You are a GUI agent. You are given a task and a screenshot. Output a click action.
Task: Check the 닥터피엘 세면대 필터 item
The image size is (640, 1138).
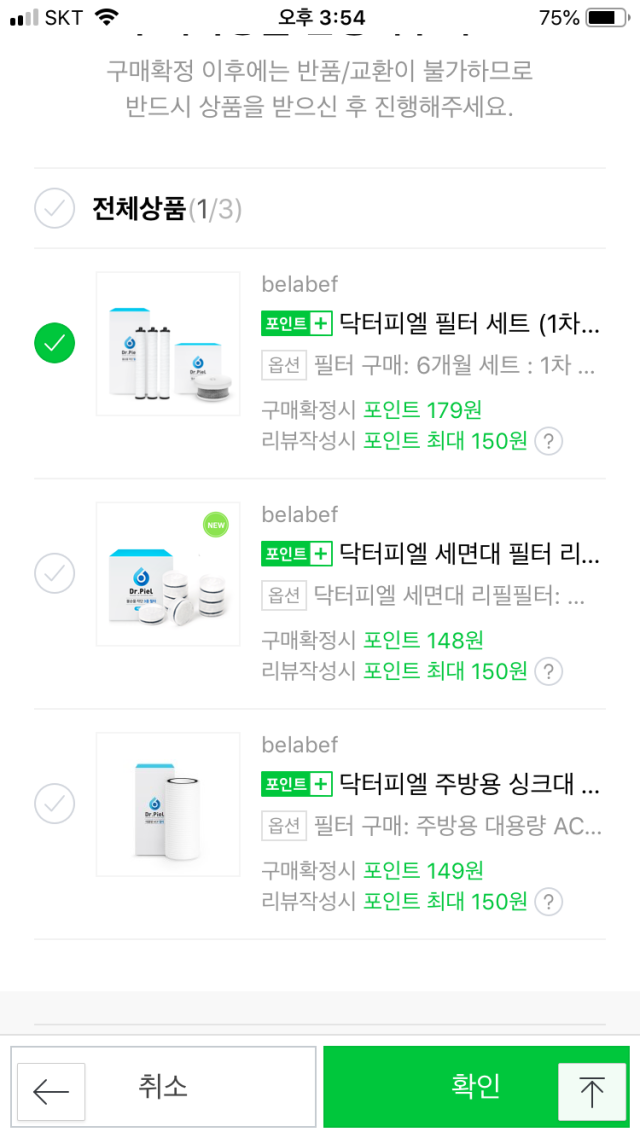(54, 573)
